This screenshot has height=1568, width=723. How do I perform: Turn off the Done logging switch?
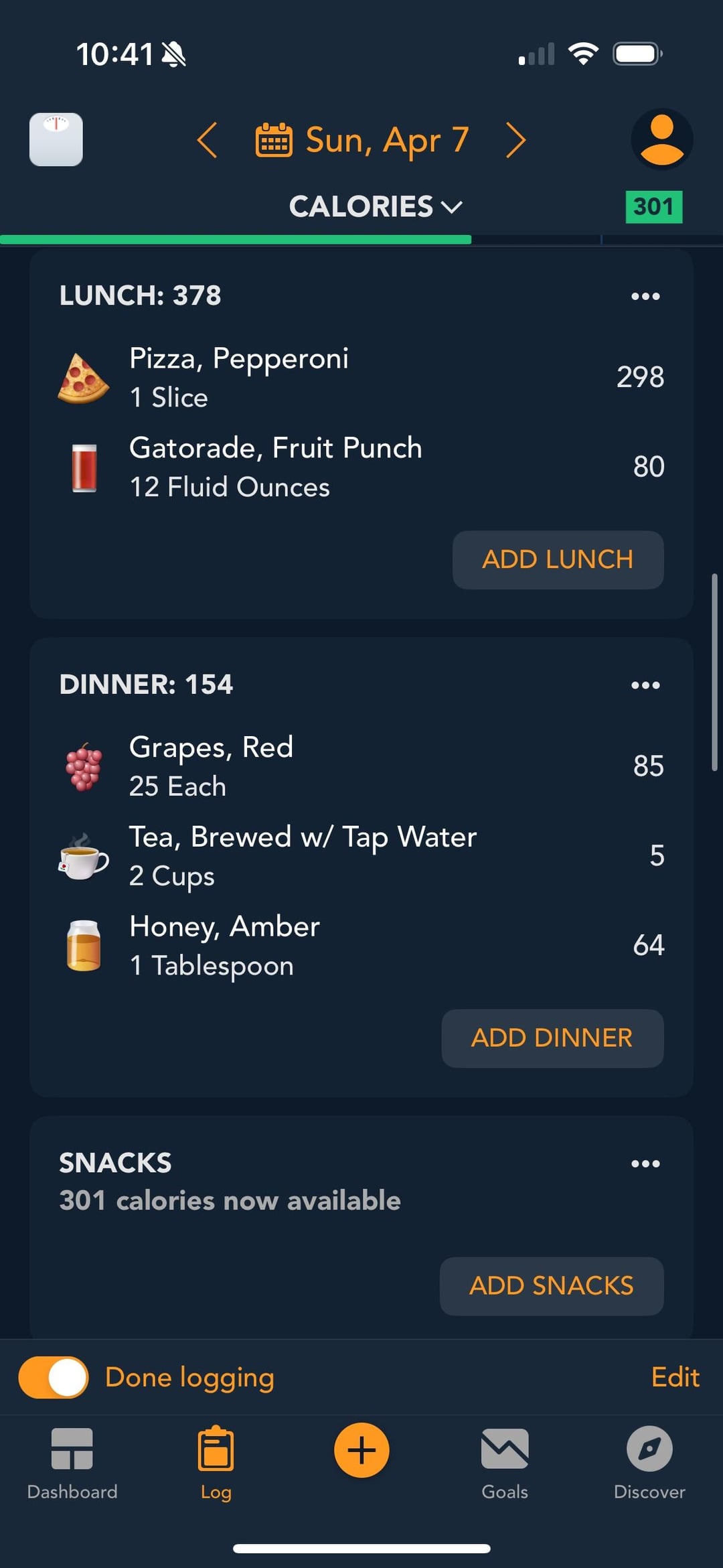pos(54,1377)
